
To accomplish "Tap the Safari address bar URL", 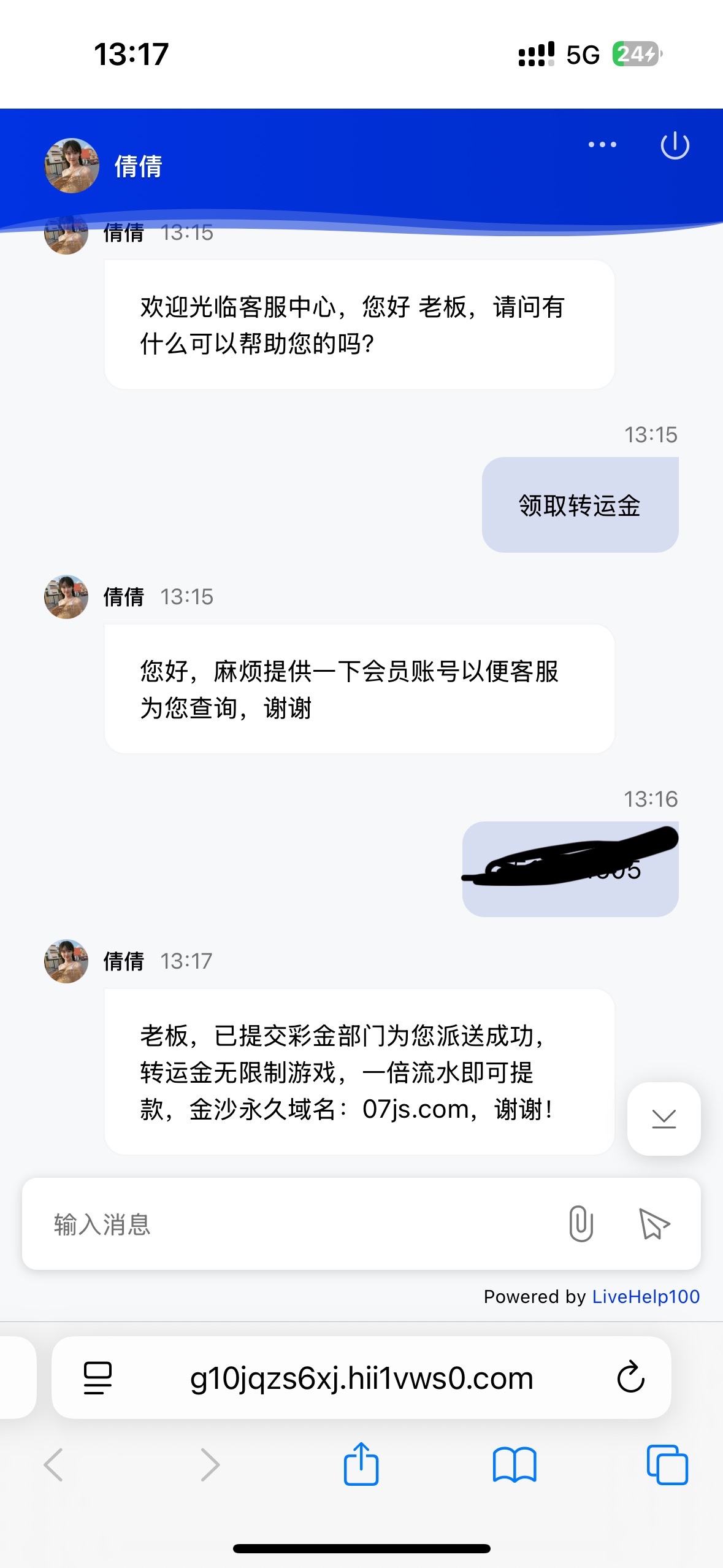I will [x=361, y=1378].
